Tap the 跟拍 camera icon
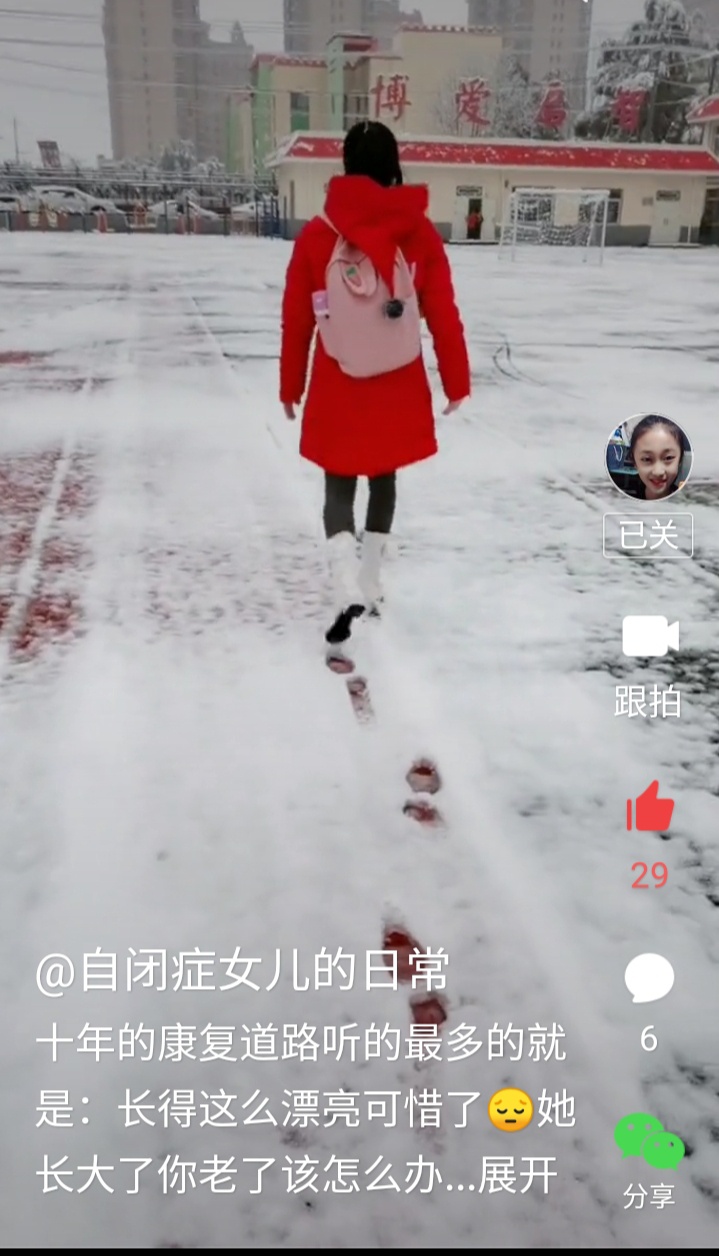 [x=650, y=637]
